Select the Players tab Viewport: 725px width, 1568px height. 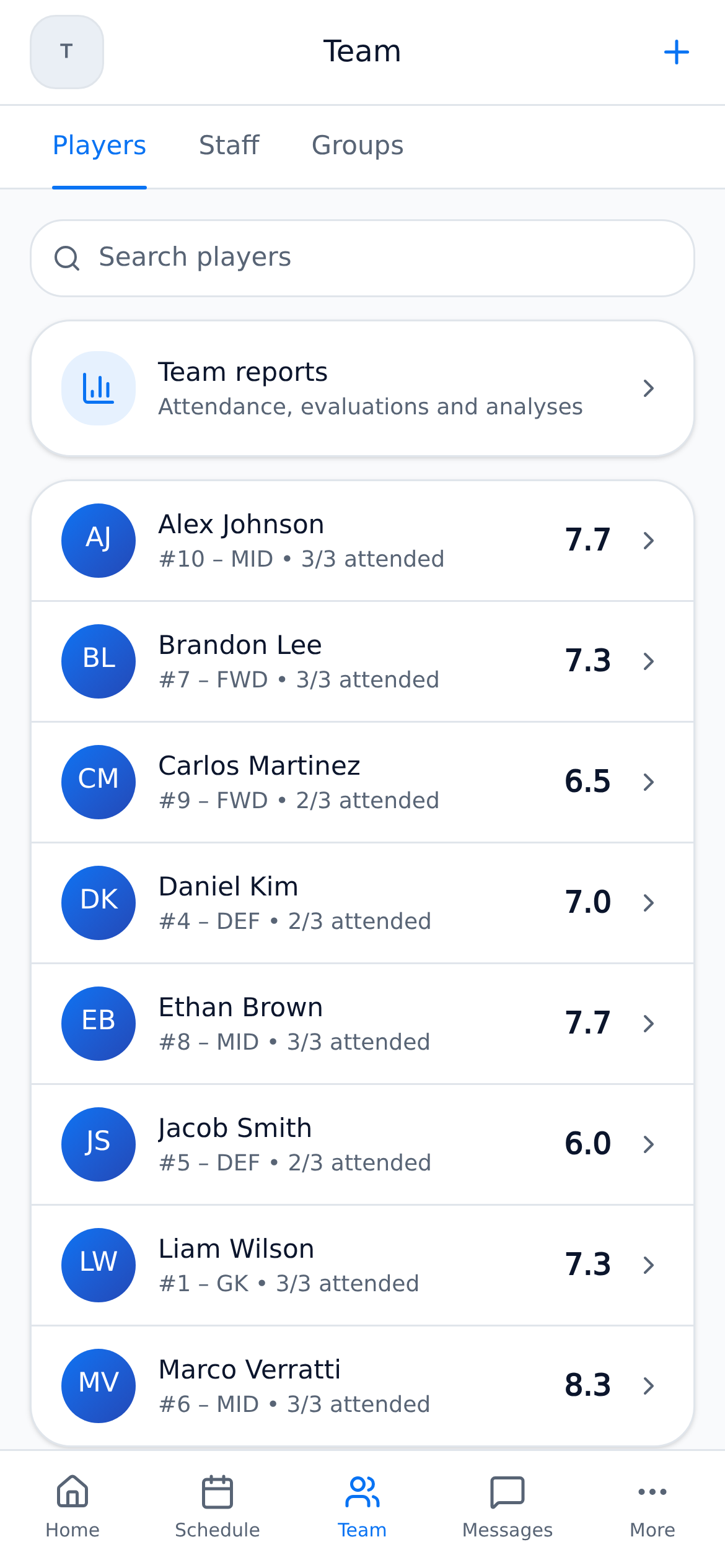point(99,146)
